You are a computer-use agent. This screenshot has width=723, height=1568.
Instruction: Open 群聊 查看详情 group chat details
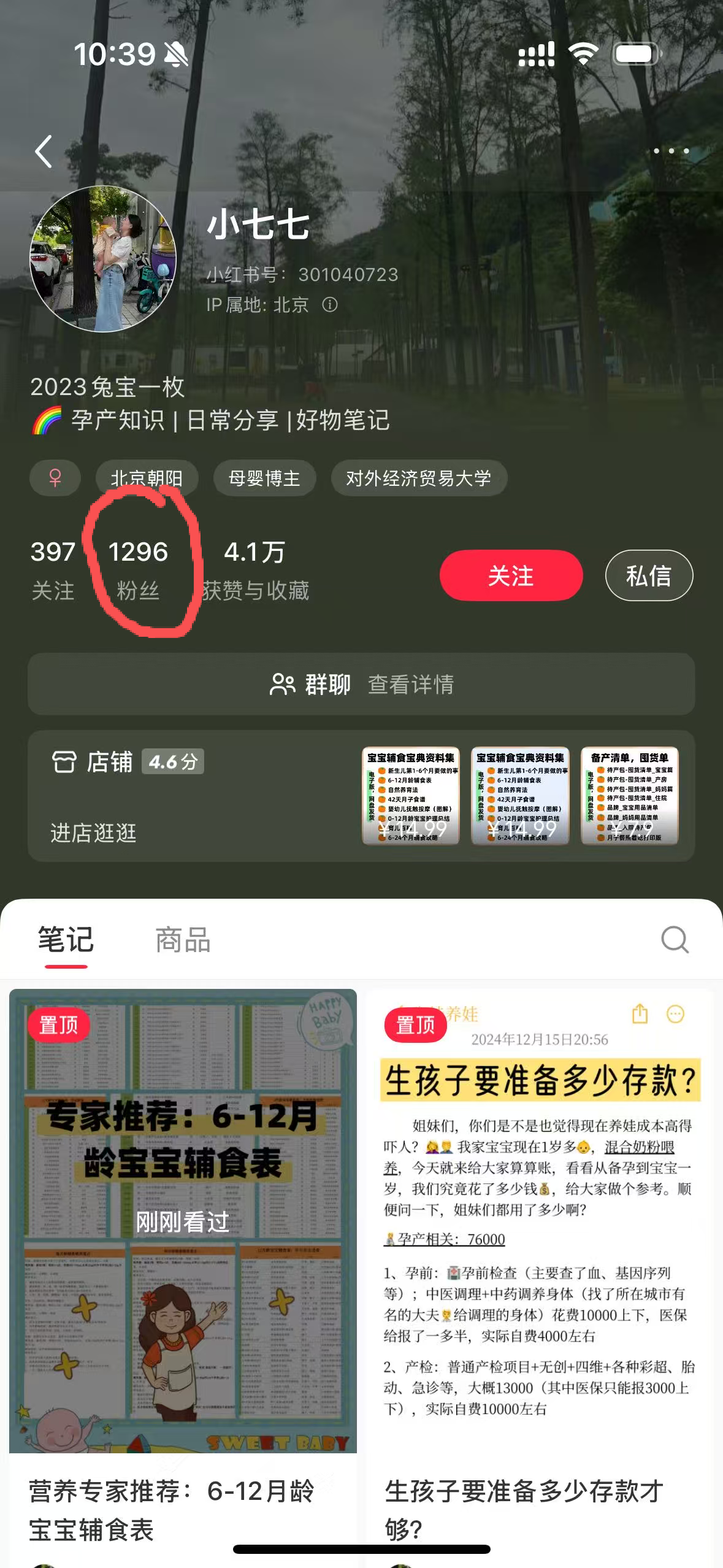tap(361, 684)
